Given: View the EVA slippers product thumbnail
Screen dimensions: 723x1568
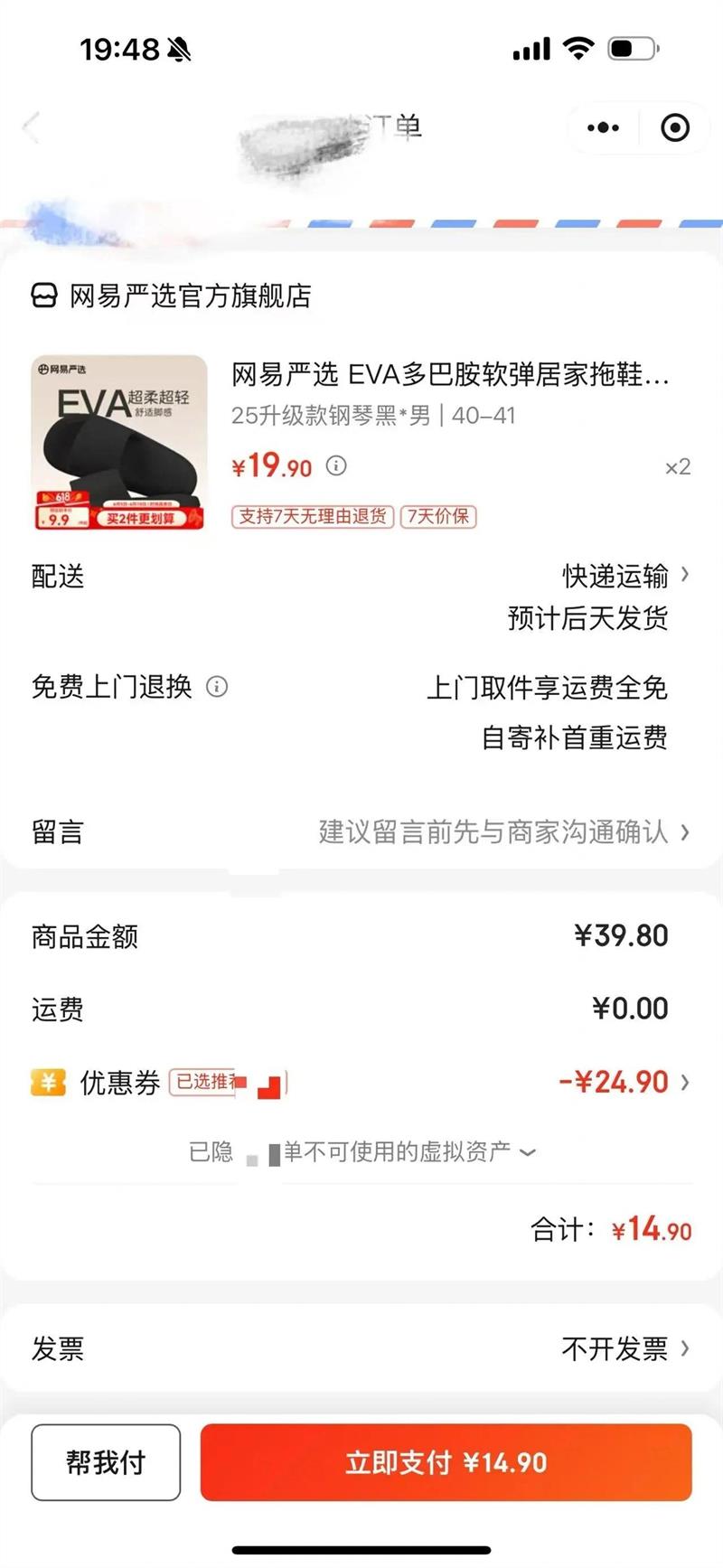Looking at the screenshot, I should [118, 442].
